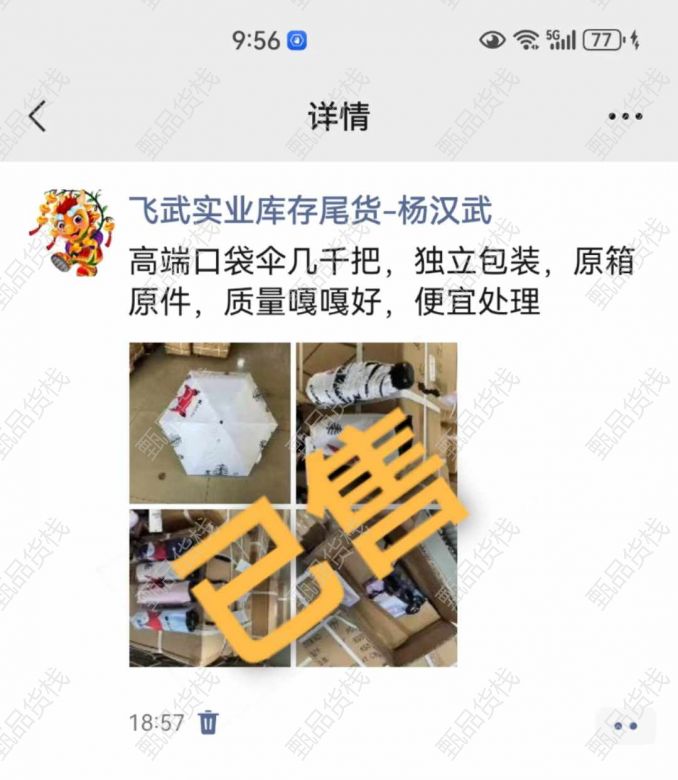Open 飞武实业库存尾货-杨汉武 profile name

coord(310,211)
